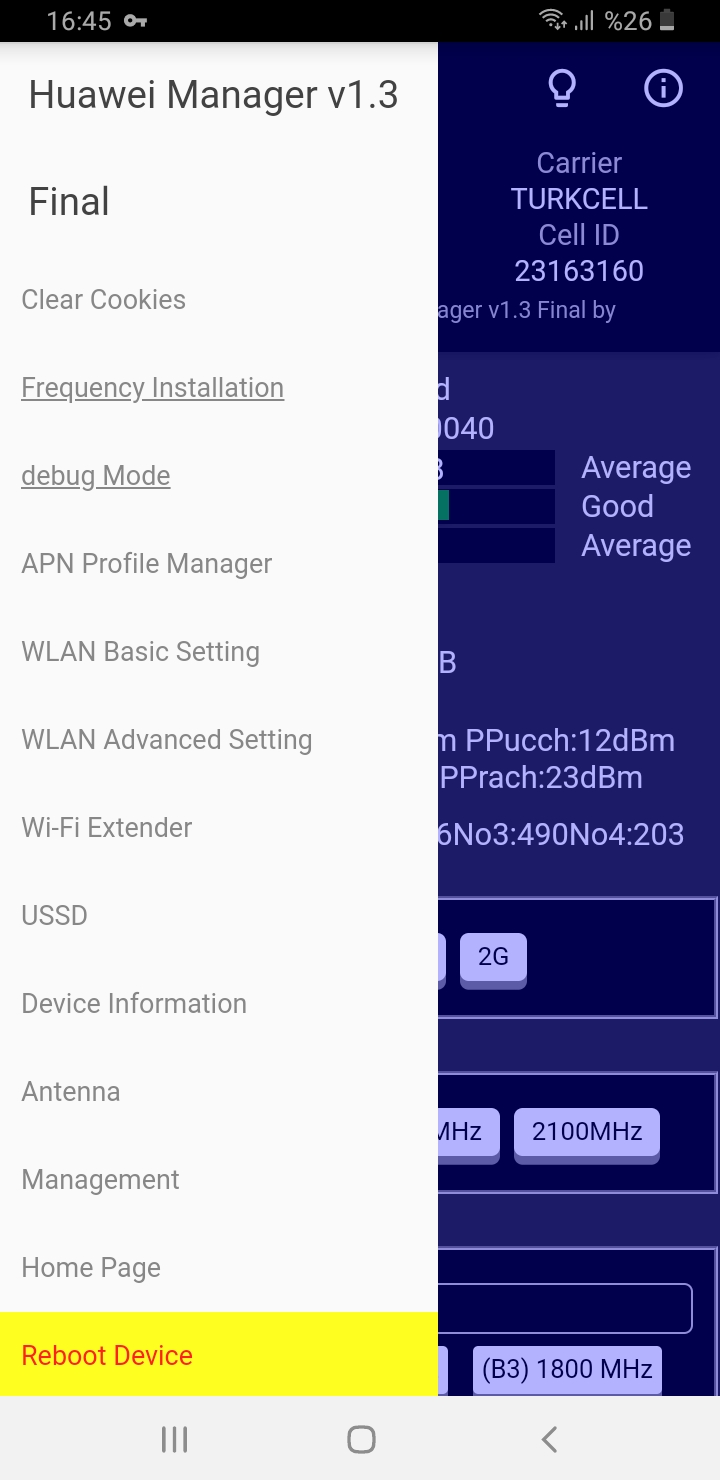Open the Frequency Installation link

click(153, 387)
